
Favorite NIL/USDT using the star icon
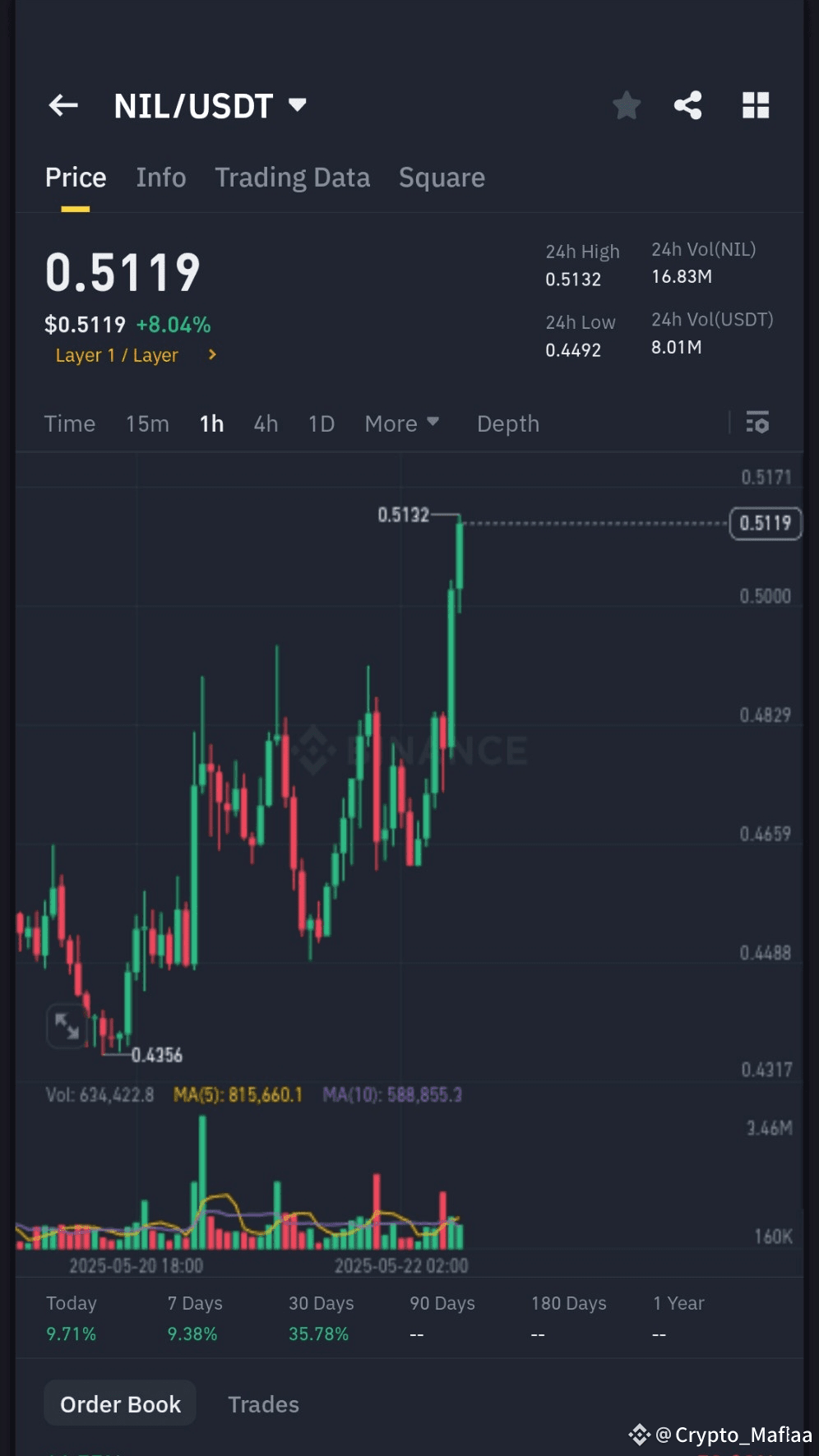click(x=626, y=105)
